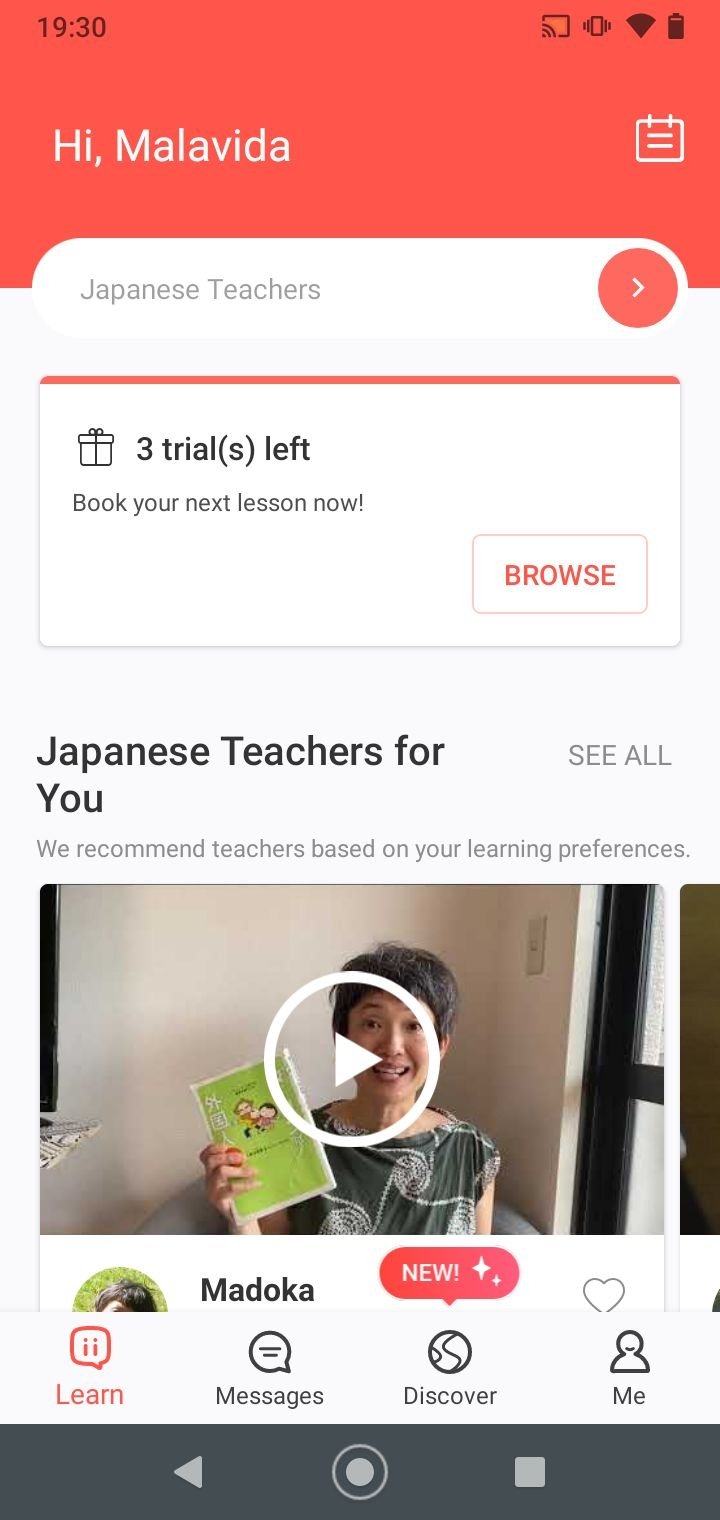This screenshot has height=1520, width=720.
Task: Play Madoka's intro video
Action: [x=352, y=1060]
